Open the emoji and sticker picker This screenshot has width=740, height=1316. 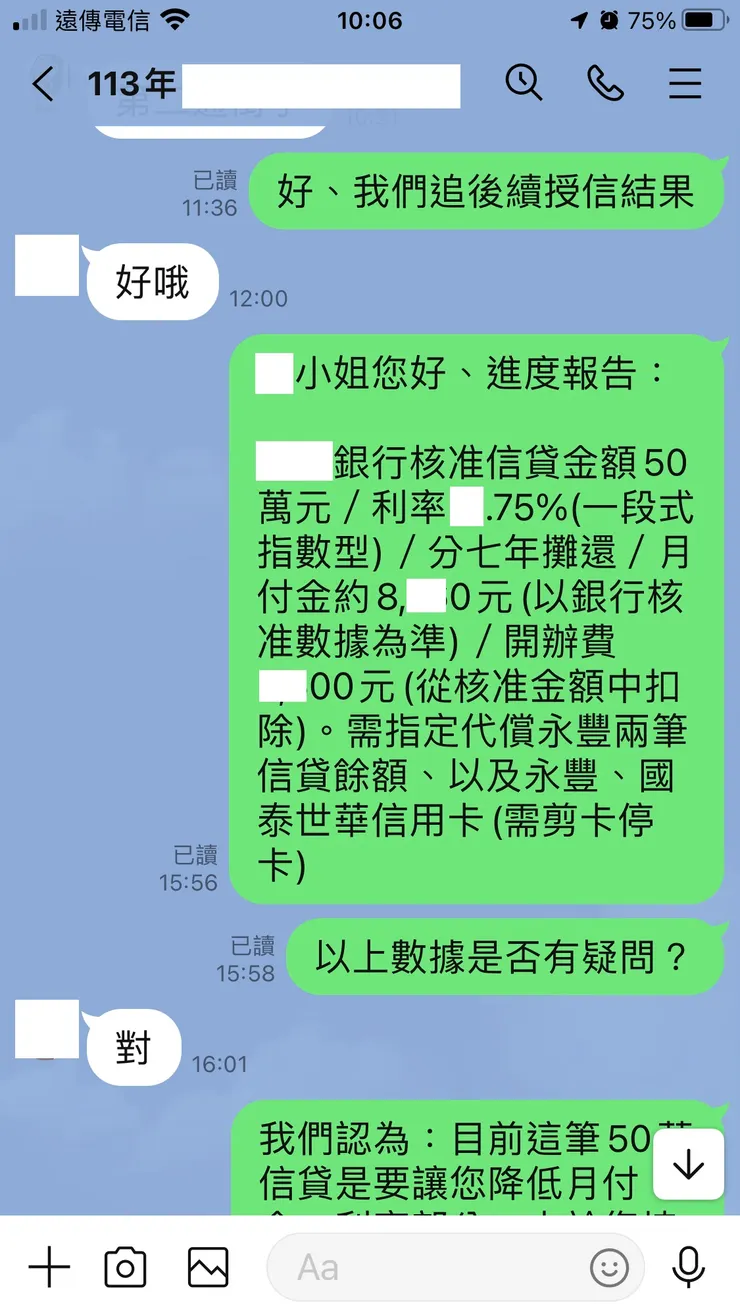tap(610, 1267)
